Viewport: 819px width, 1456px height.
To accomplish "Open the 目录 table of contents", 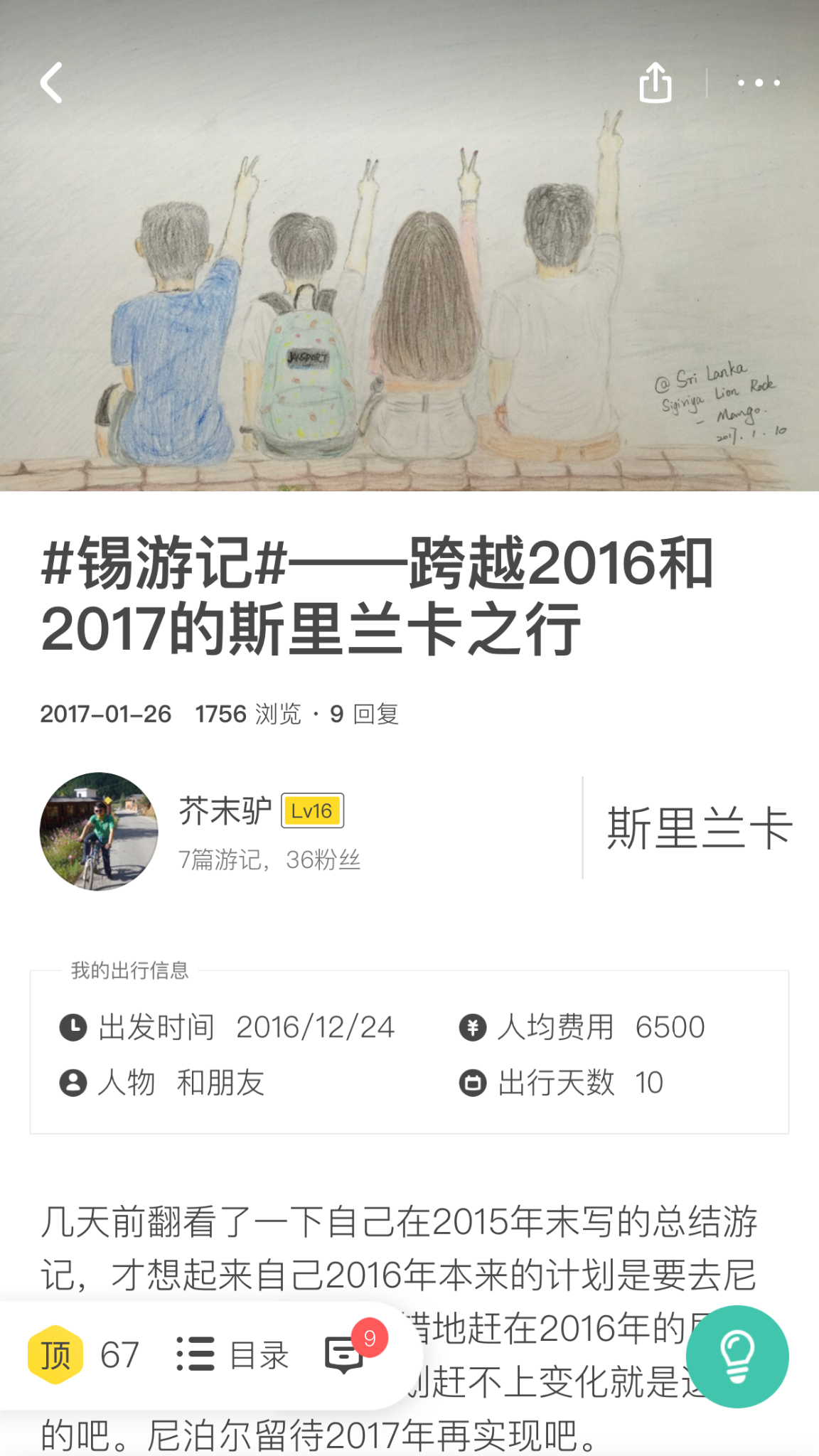I will coord(233,1354).
